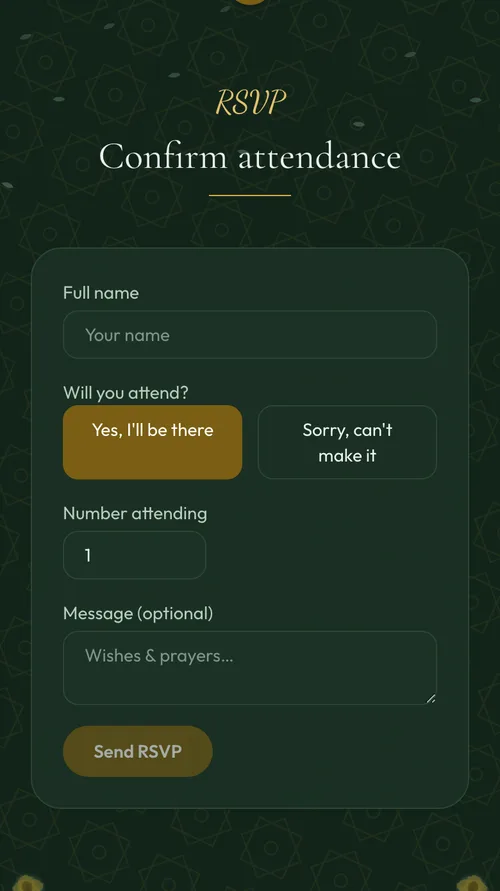Tap the Full name field
The width and height of the screenshot is (500, 891).
[x=250, y=335]
